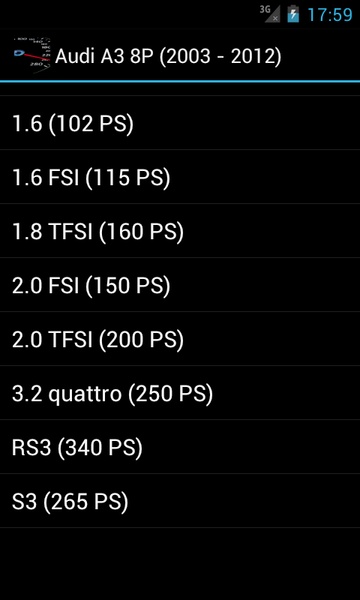Select 3.2 quattro (250 PS)
Image resolution: width=360 pixels, height=600 pixels.
click(180, 392)
